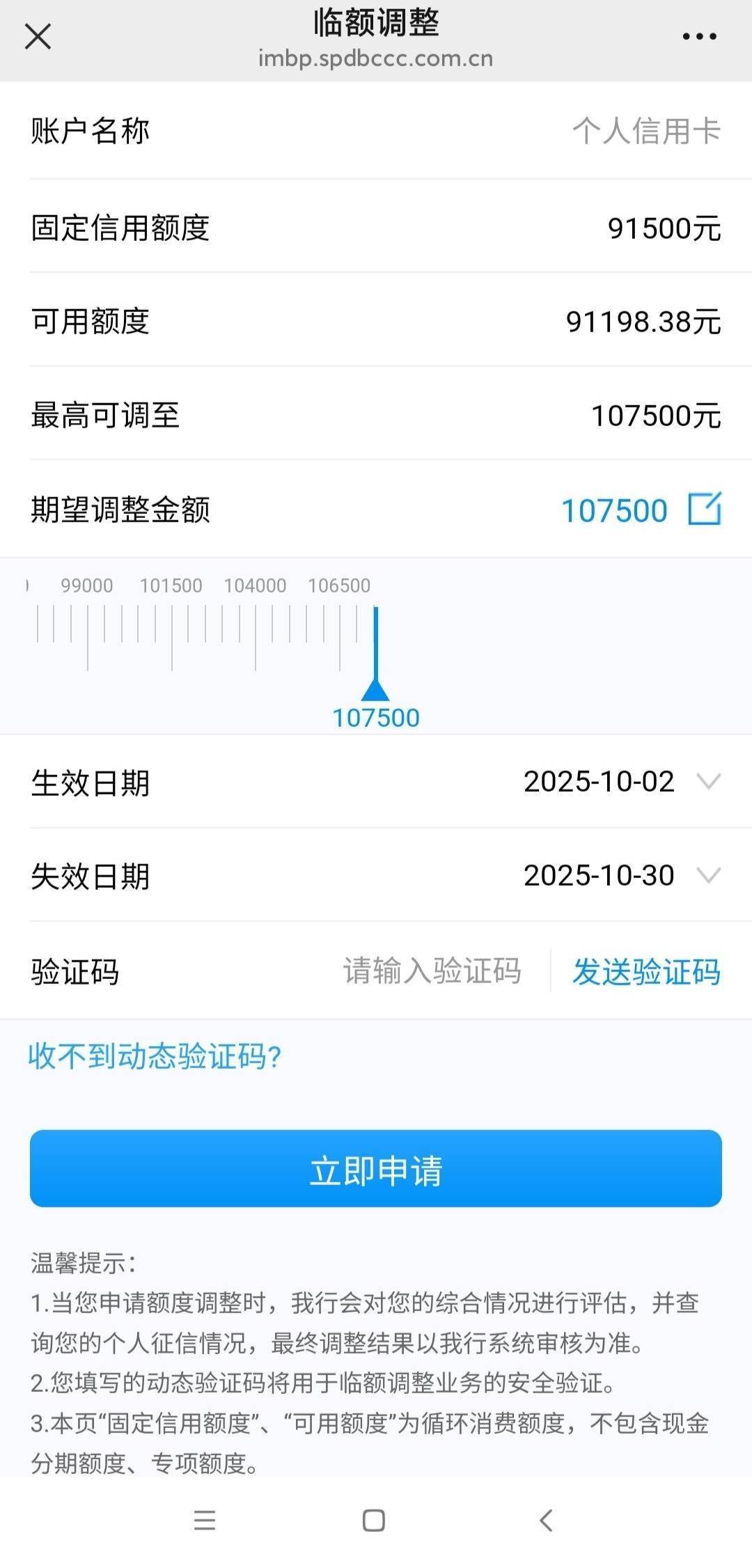
Task: Open recent apps from the navigation bar
Action: (x=204, y=1520)
